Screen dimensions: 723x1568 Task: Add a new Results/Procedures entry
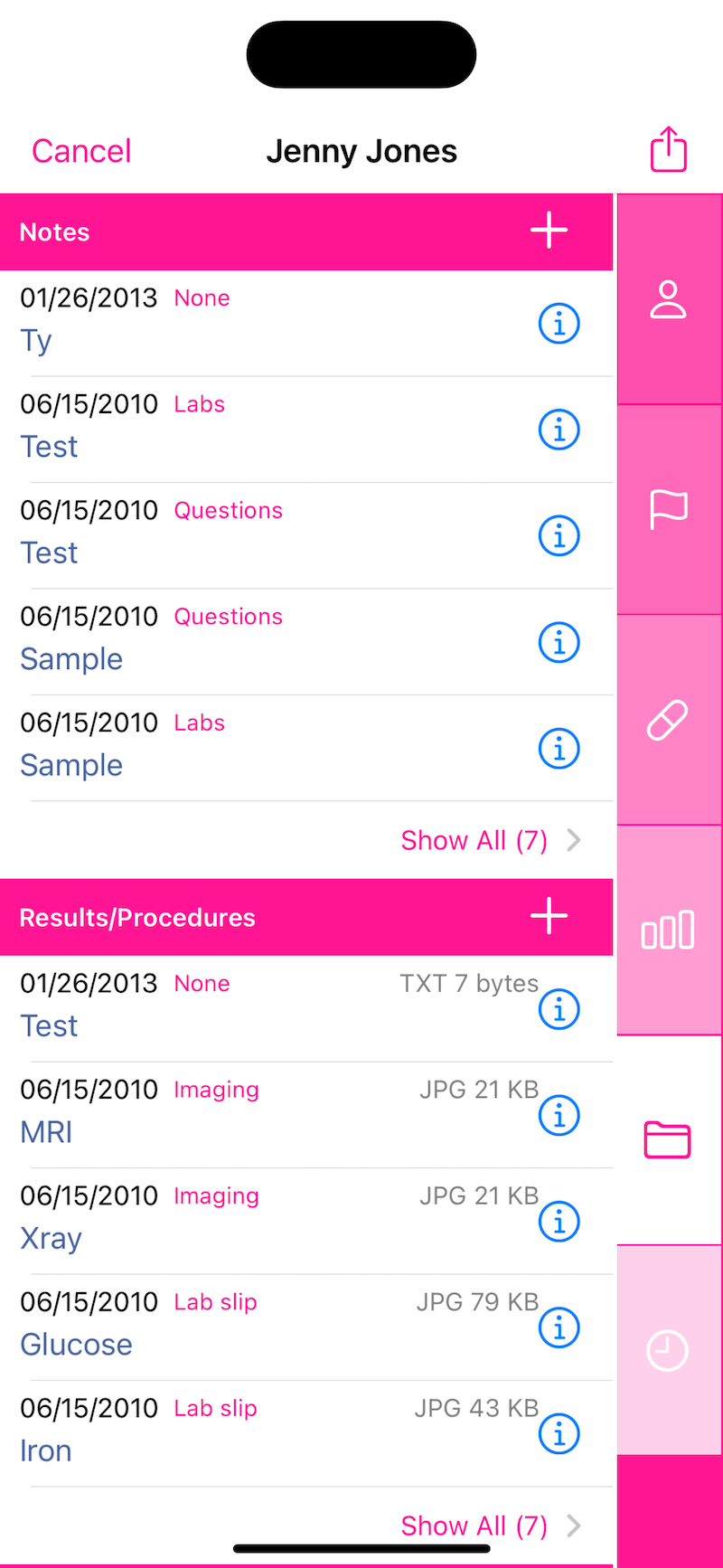[x=549, y=916]
